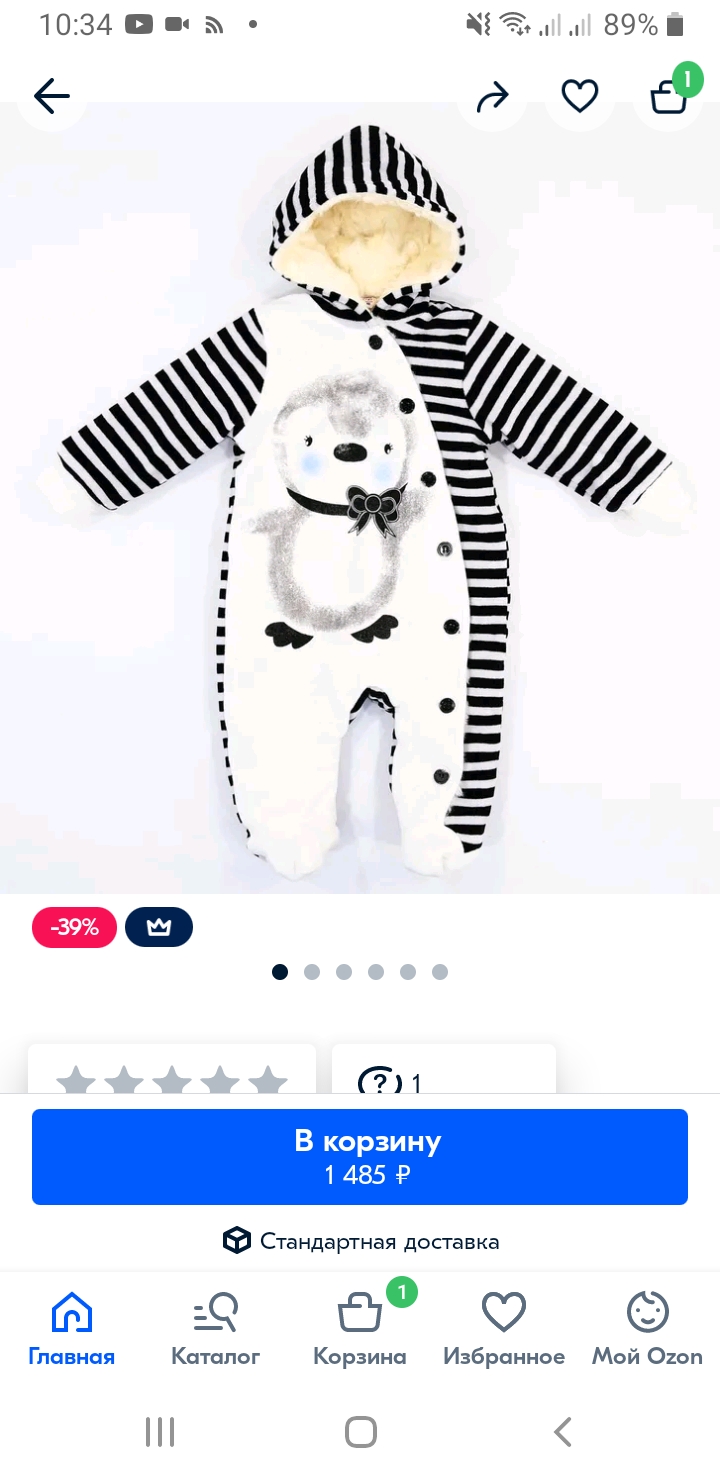Open the cart icon in top bar

click(670, 94)
